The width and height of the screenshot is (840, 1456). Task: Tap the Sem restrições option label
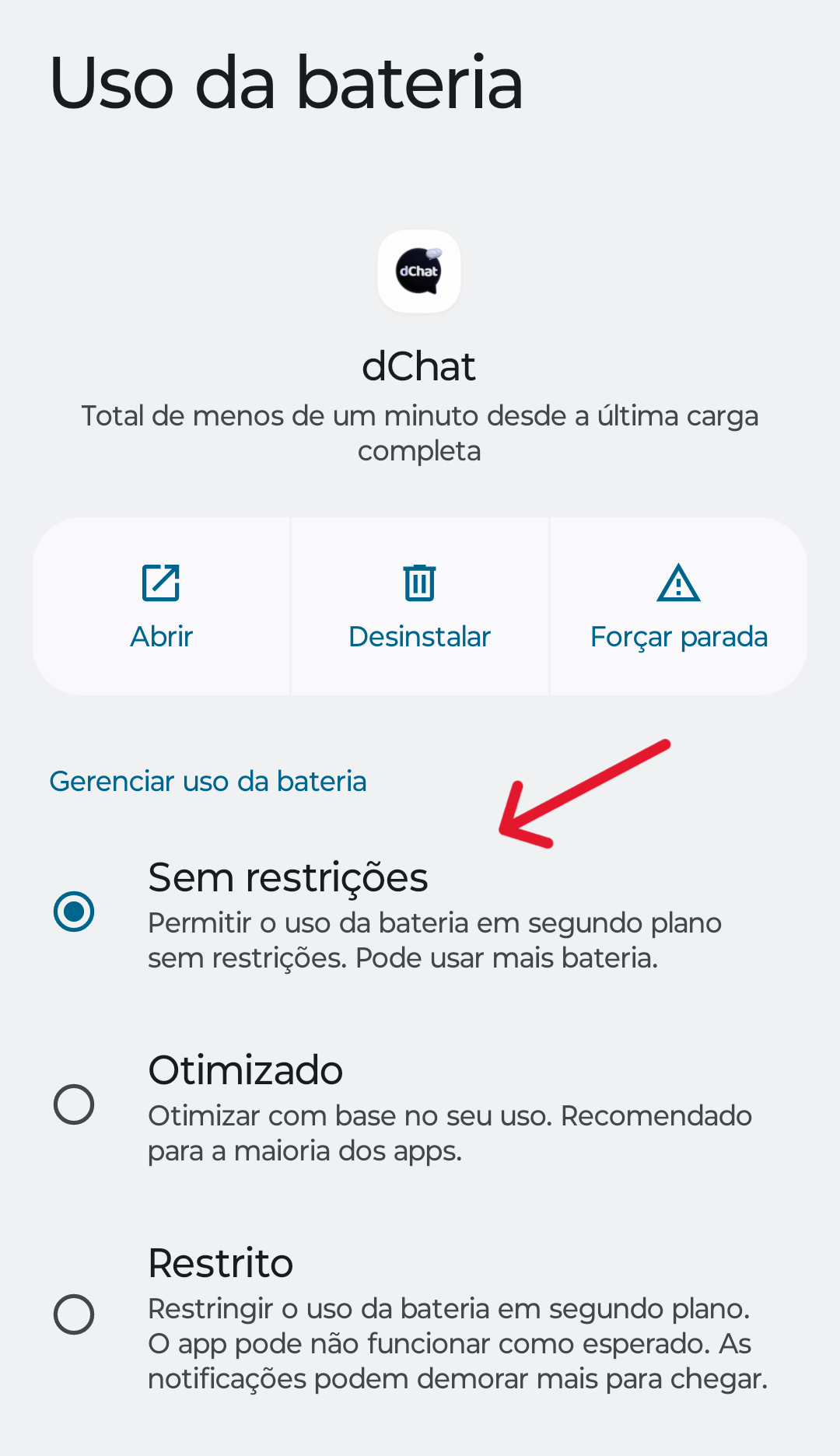[288, 877]
